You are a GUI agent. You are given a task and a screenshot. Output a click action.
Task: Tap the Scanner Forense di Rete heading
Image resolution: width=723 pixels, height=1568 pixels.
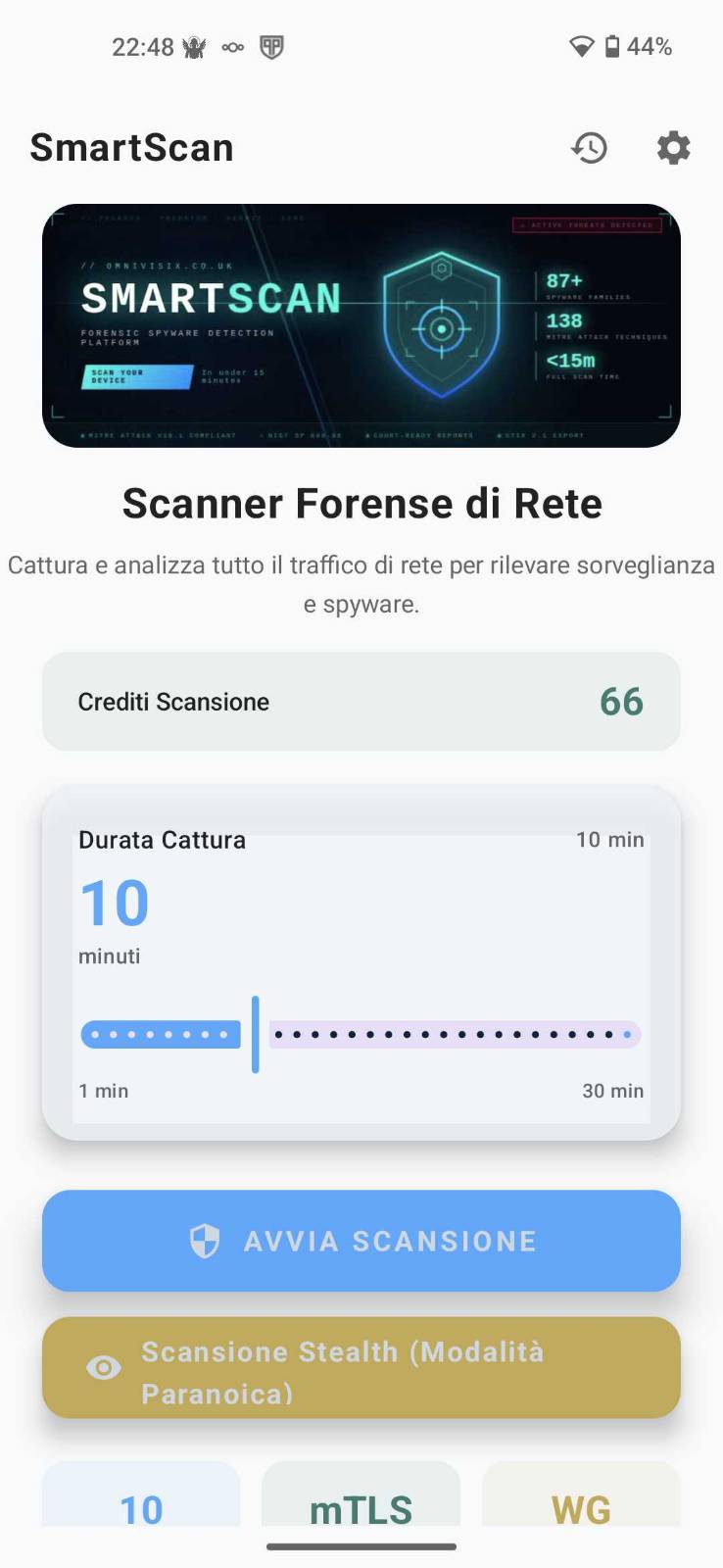point(361,503)
